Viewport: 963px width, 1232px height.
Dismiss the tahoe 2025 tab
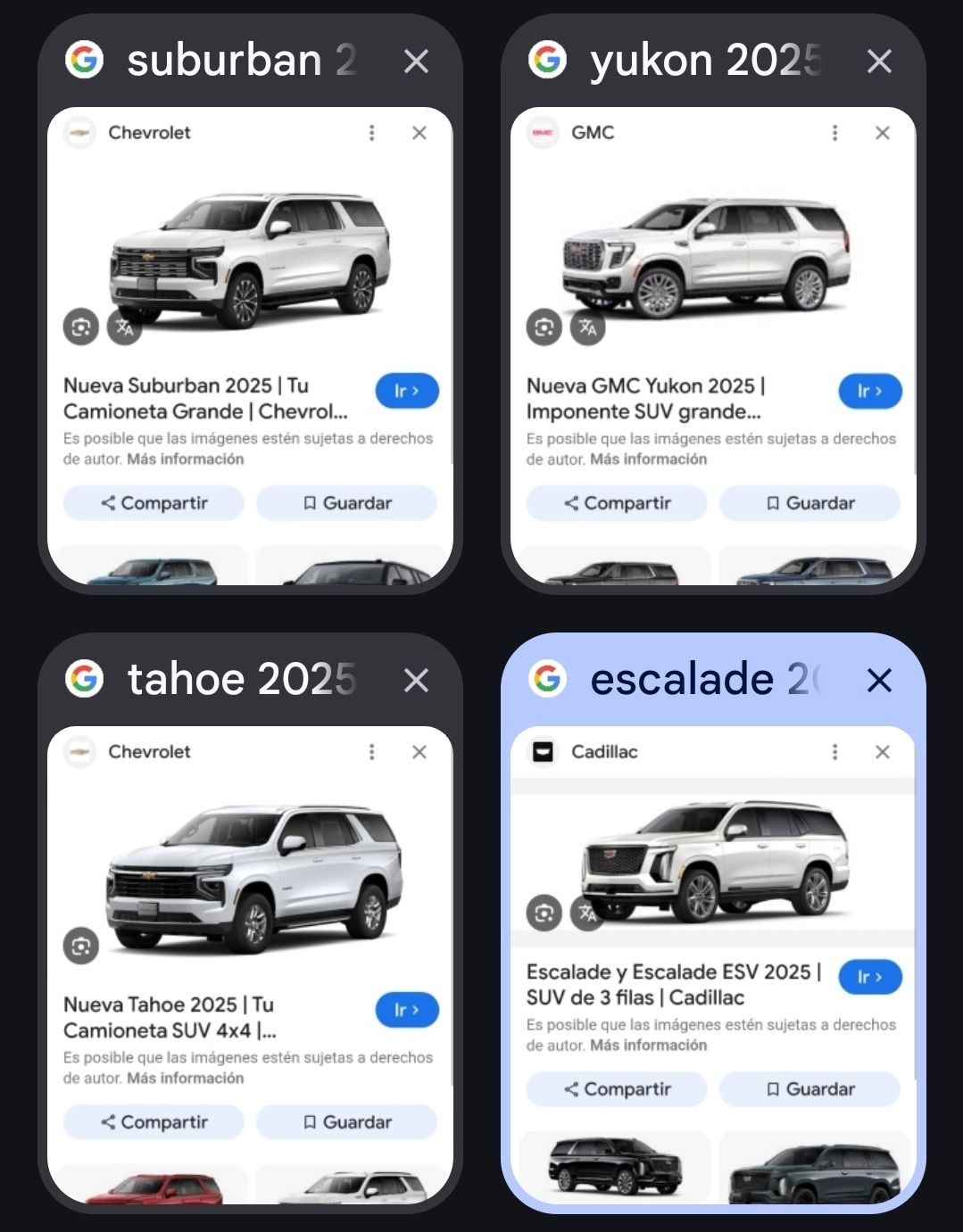pos(416,681)
